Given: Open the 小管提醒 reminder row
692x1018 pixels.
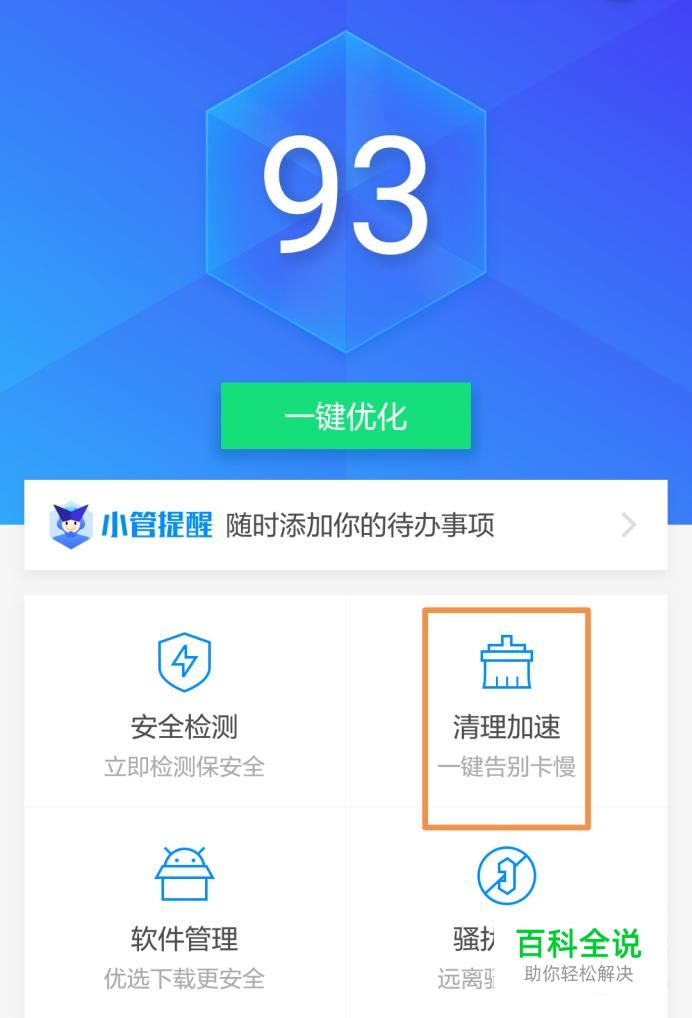Looking at the screenshot, I should click(x=345, y=525).
